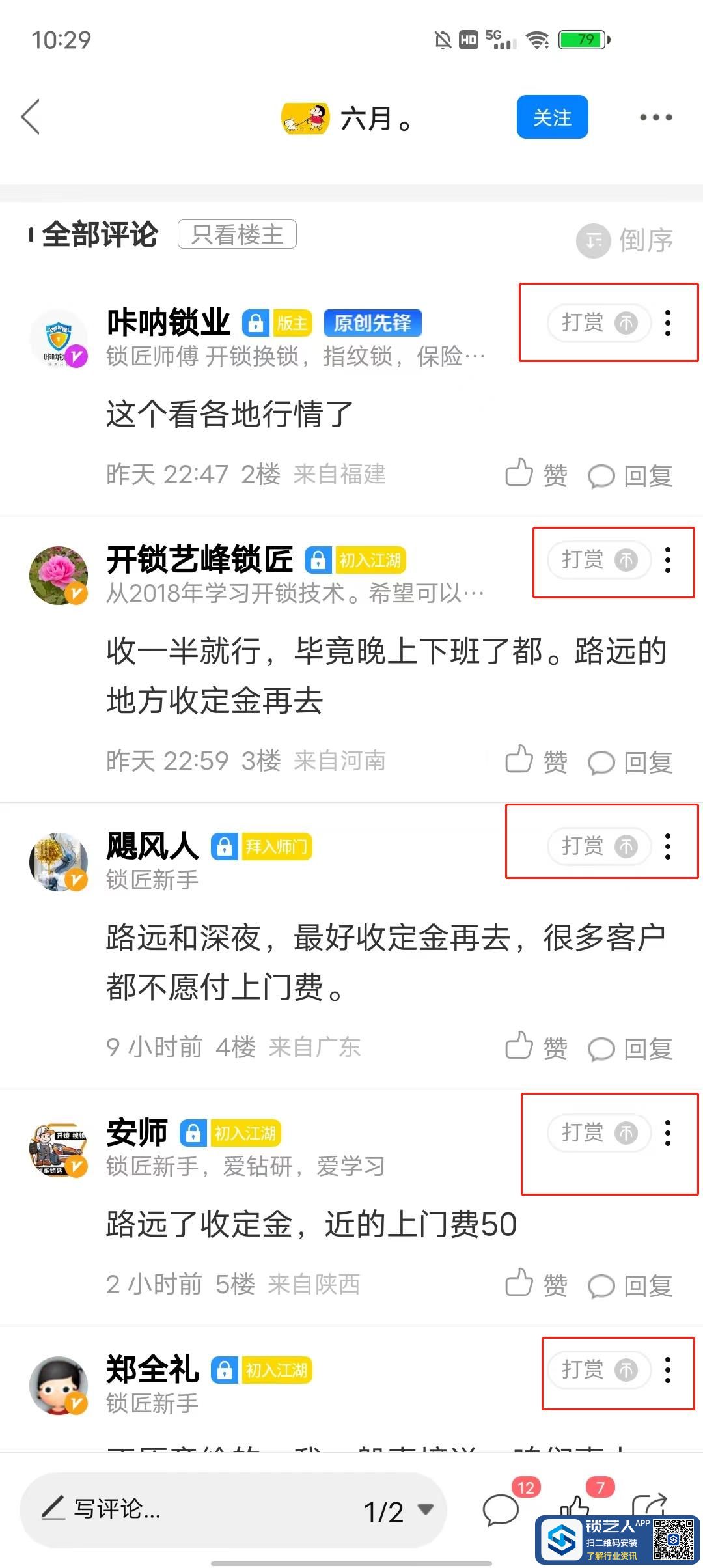Tap the 写评论 input box
703x1568 pixels.
pyautogui.click(x=195, y=1509)
